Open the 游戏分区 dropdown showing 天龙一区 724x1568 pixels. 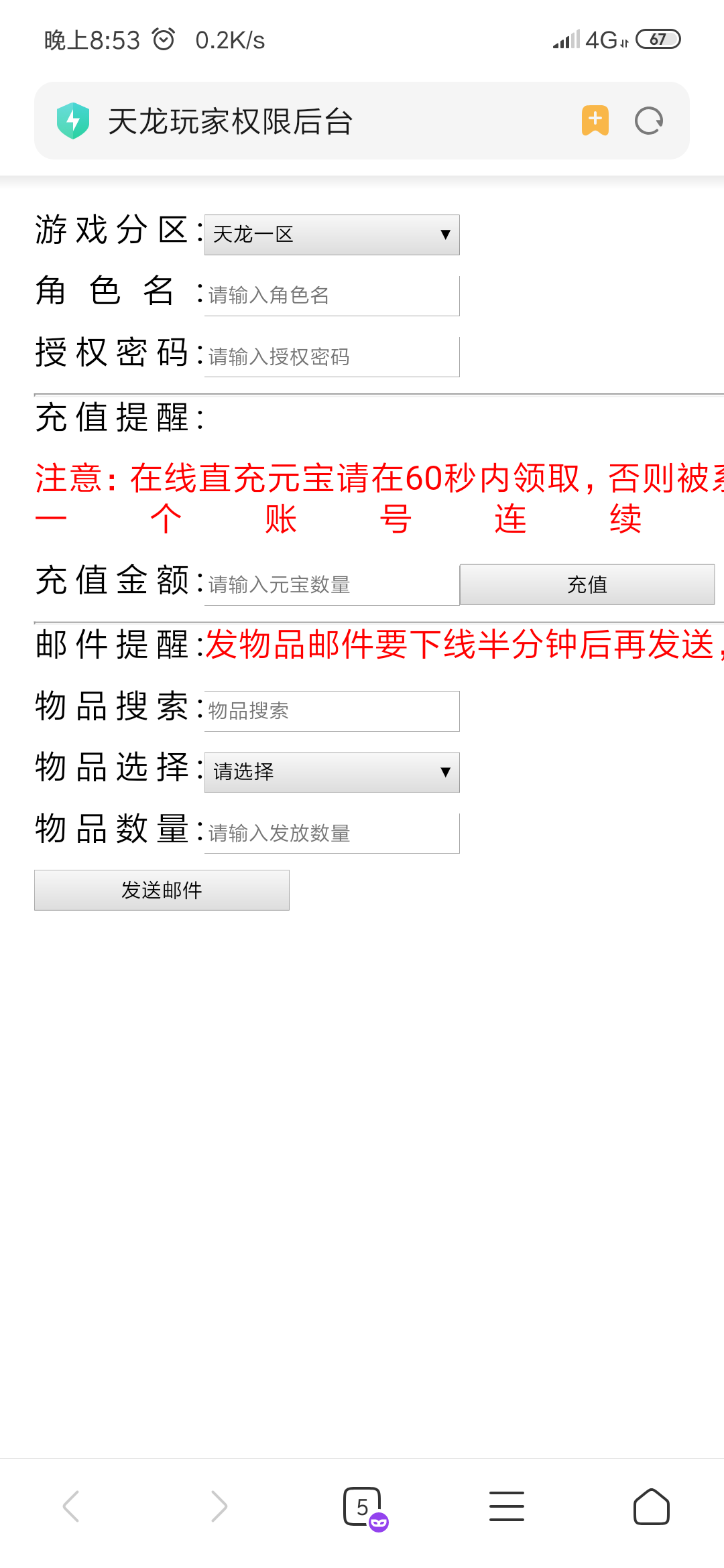point(332,235)
